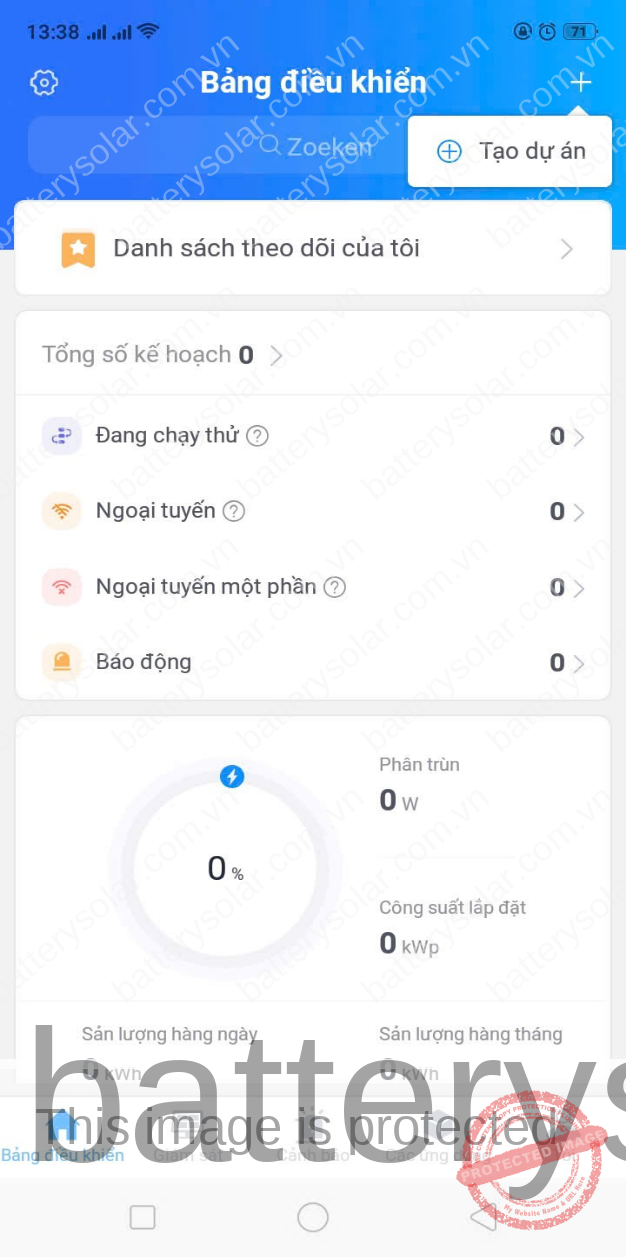Show help for Đang chạy thử
The height and width of the screenshot is (1257, 626).
(x=258, y=436)
